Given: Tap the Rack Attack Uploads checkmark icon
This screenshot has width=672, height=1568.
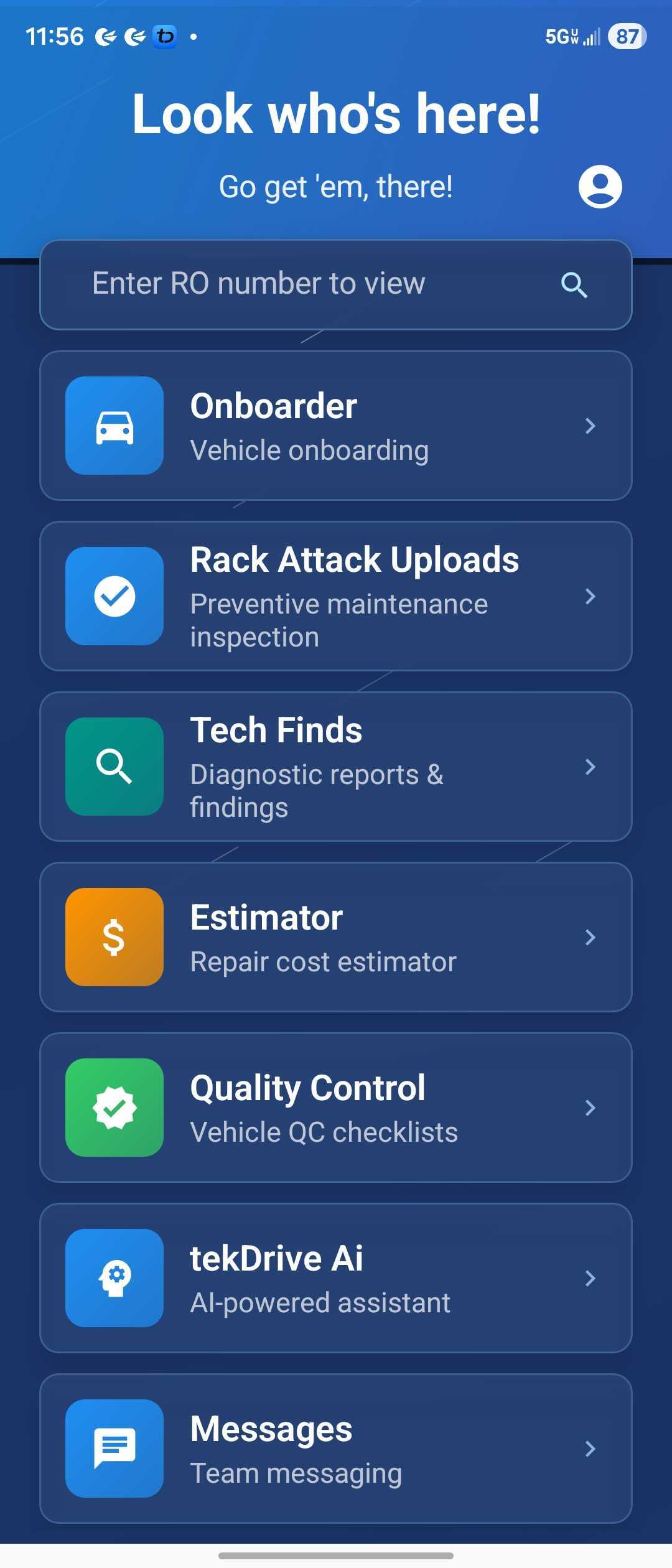Looking at the screenshot, I should pyautogui.click(x=114, y=595).
